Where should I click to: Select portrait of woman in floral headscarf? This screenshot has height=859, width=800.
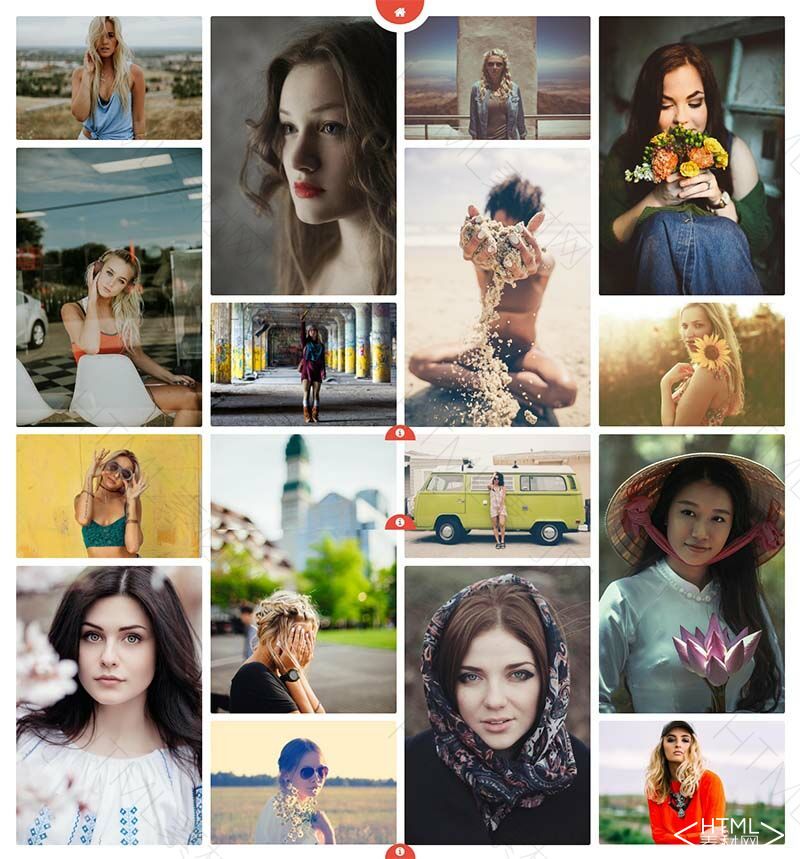click(497, 705)
